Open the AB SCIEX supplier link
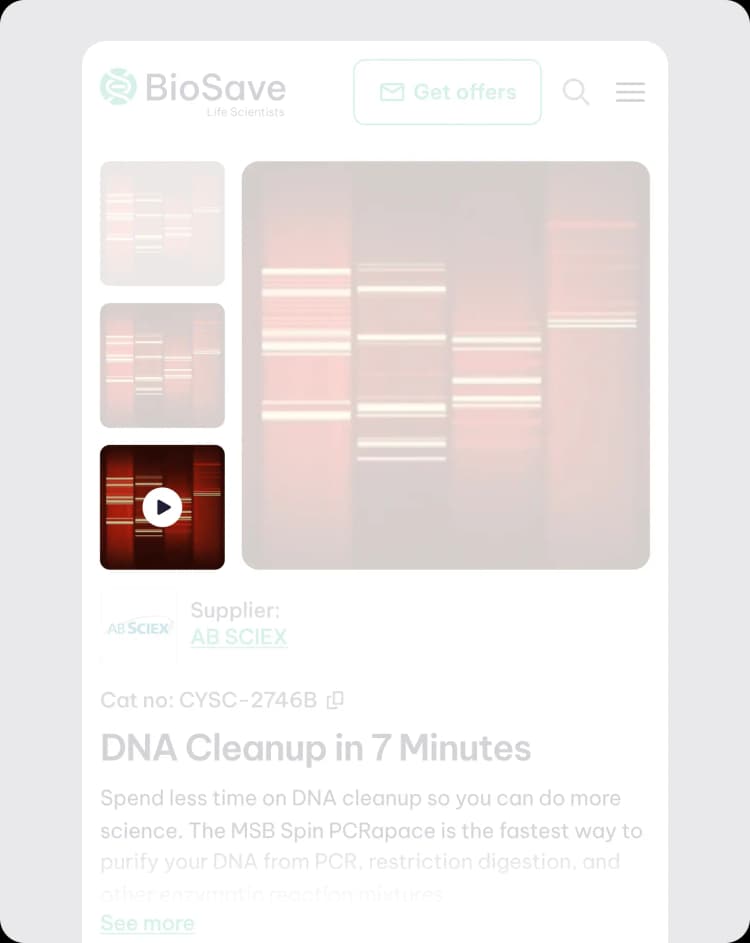The image size is (750, 943). tap(239, 637)
